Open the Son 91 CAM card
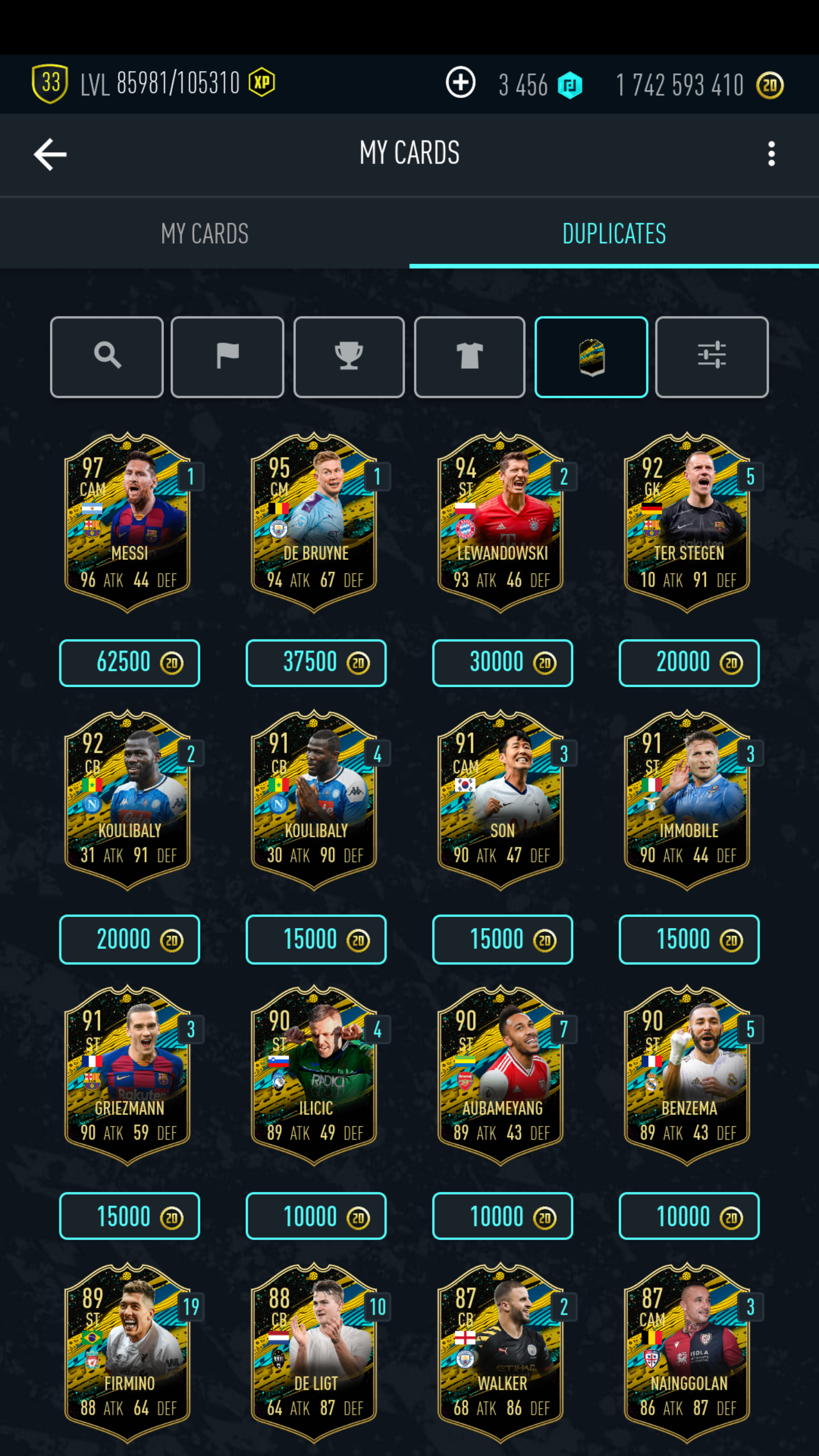The width and height of the screenshot is (819, 1456). (501, 799)
